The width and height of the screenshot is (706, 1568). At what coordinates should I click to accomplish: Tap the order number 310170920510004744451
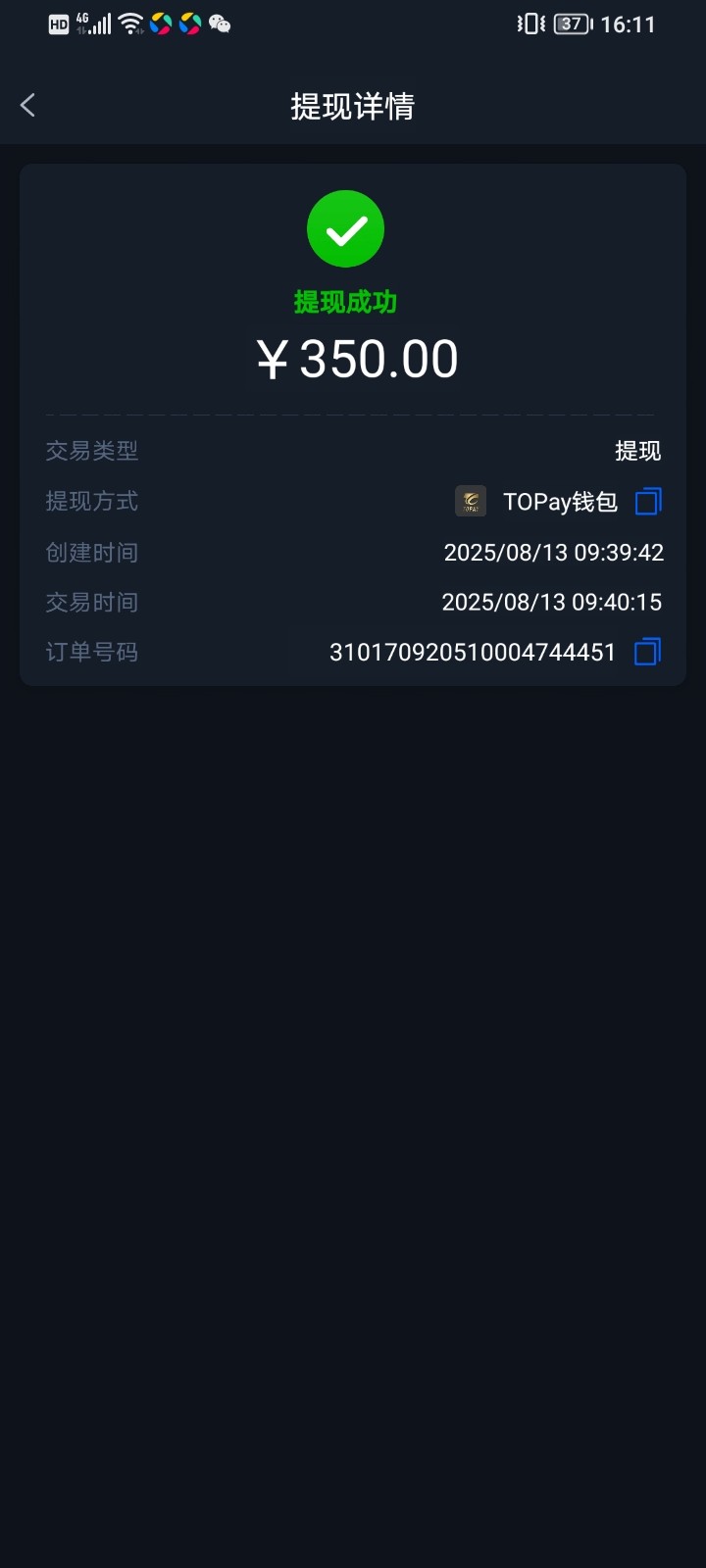[472, 652]
